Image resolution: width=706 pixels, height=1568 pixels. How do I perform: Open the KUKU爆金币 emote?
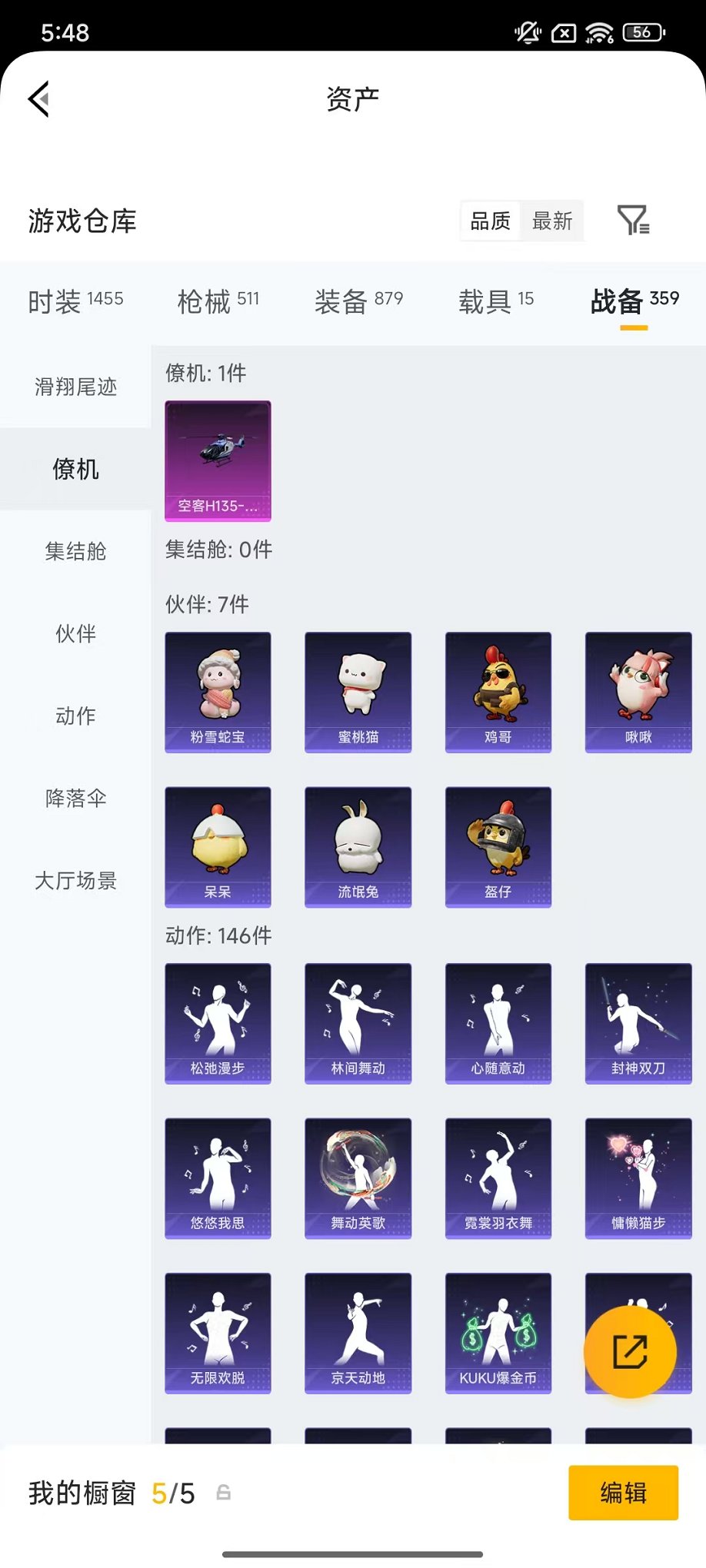coord(498,1333)
